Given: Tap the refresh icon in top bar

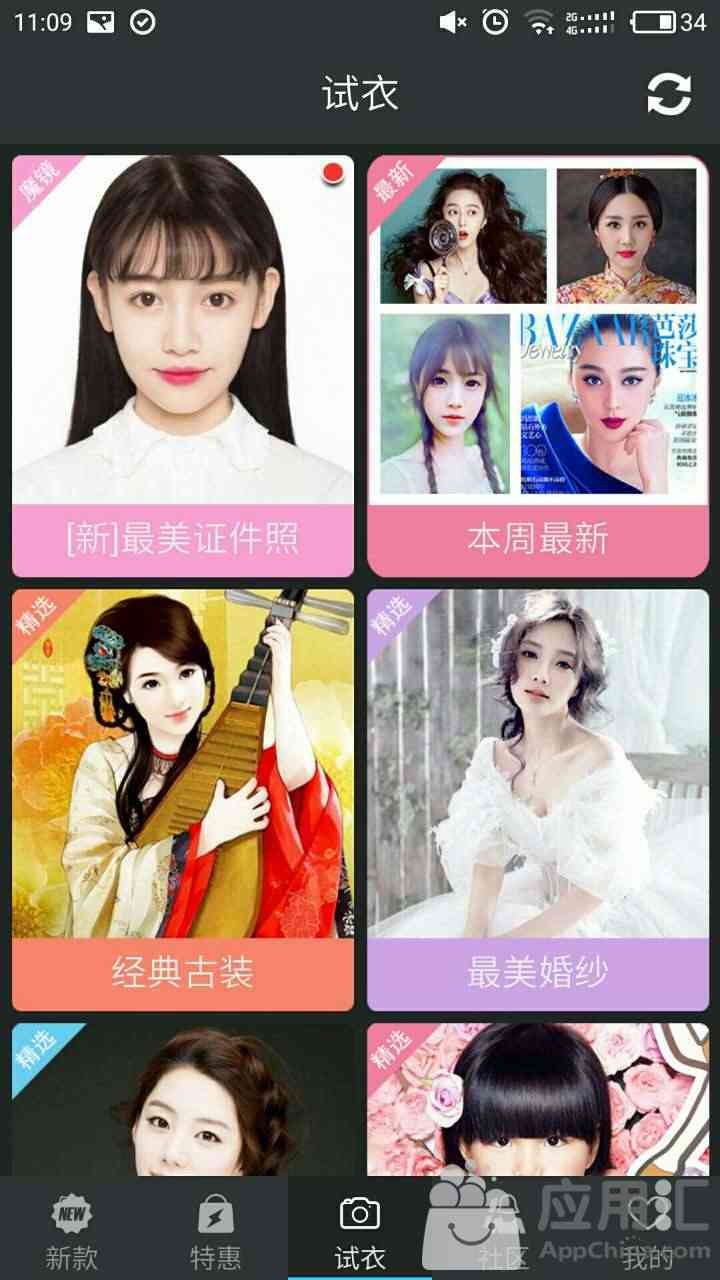Looking at the screenshot, I should [x=668, y=95].
